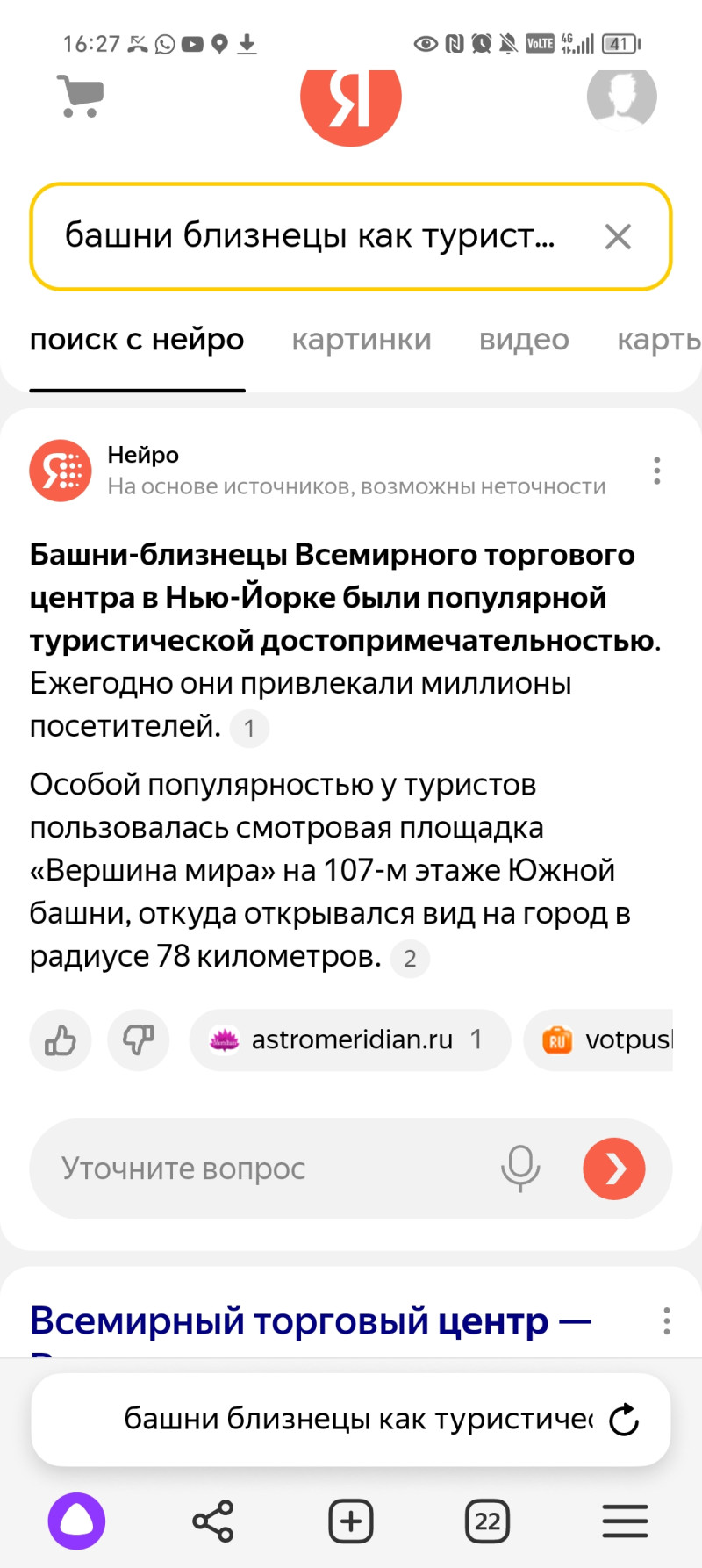Screen dimensions: 702x1568
Task: Open the shopping cart icon
Action: coord(81,97)
